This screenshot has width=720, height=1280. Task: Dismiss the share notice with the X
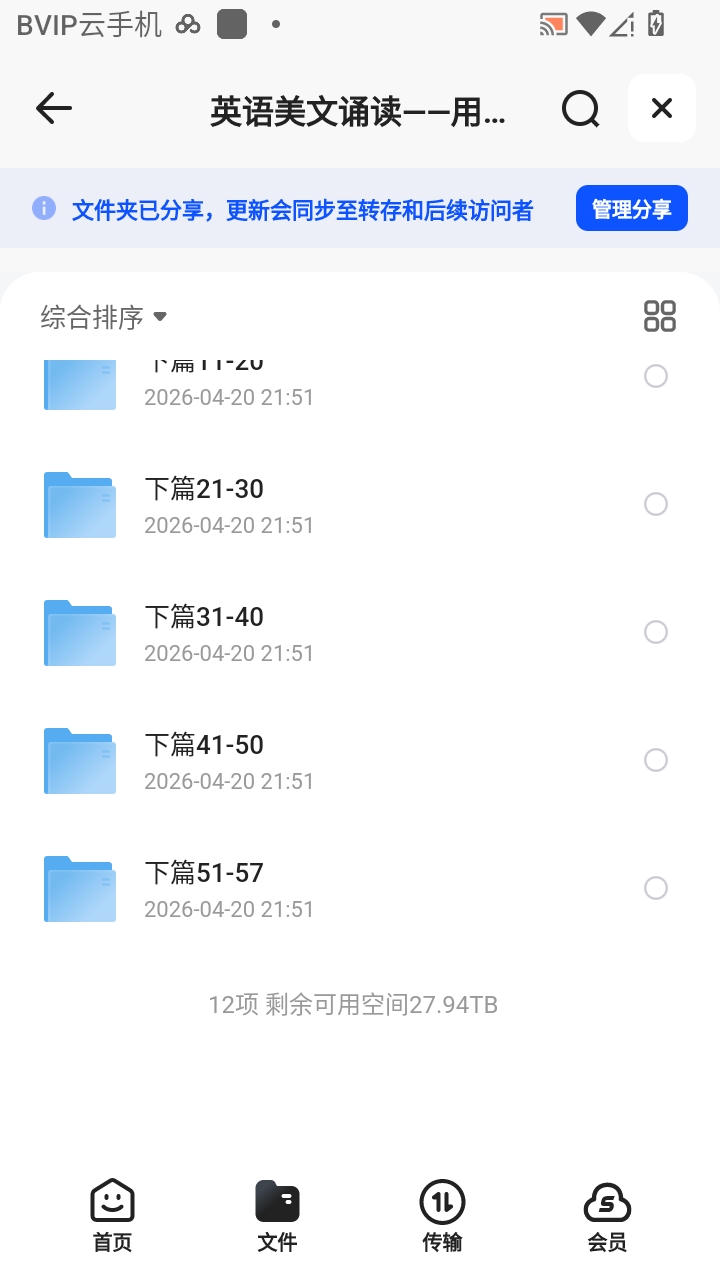[x=661, y=108]
